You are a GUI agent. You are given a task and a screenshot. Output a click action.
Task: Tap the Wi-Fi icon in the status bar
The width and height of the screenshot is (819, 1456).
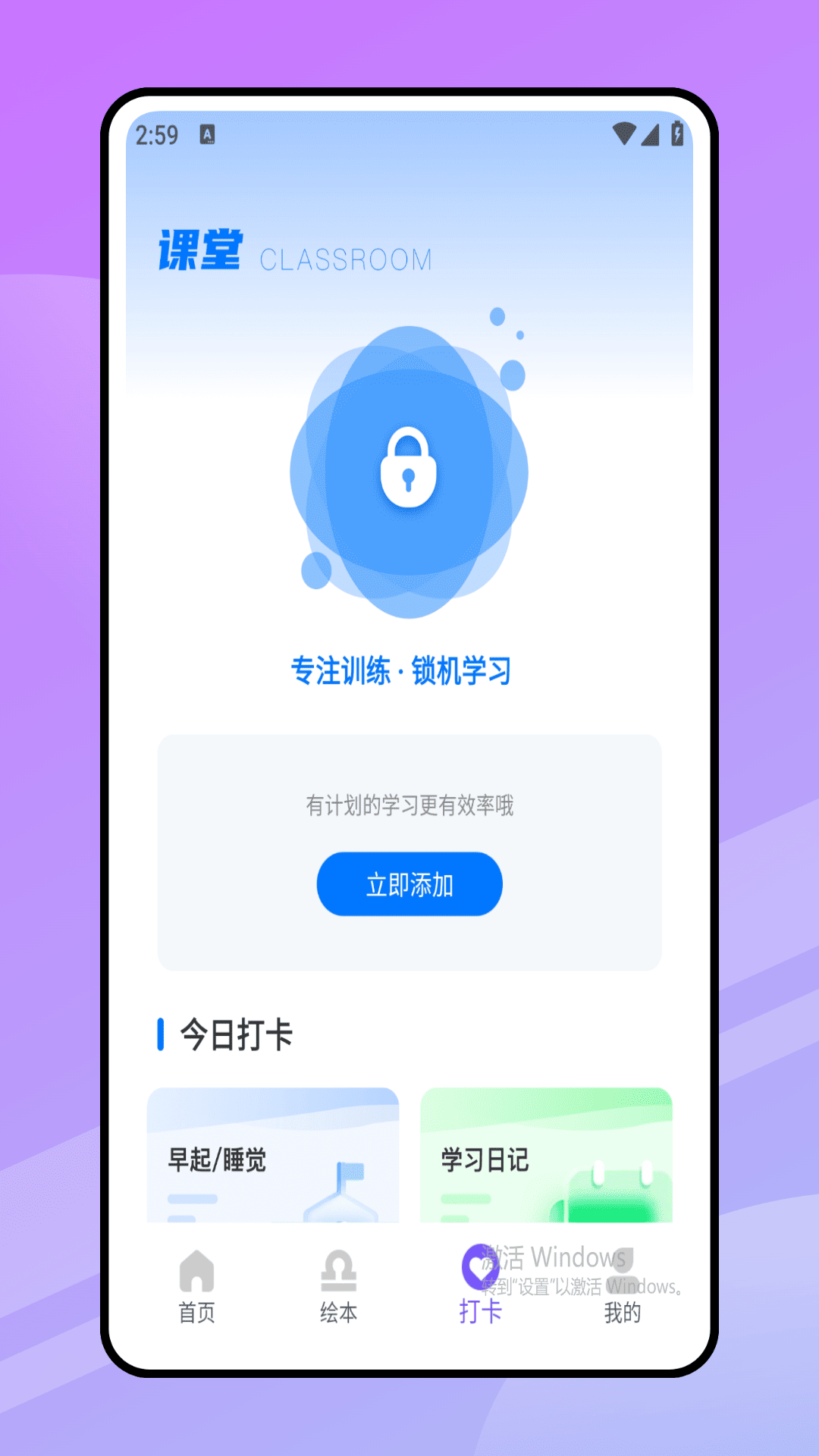[x=623, y=134]
